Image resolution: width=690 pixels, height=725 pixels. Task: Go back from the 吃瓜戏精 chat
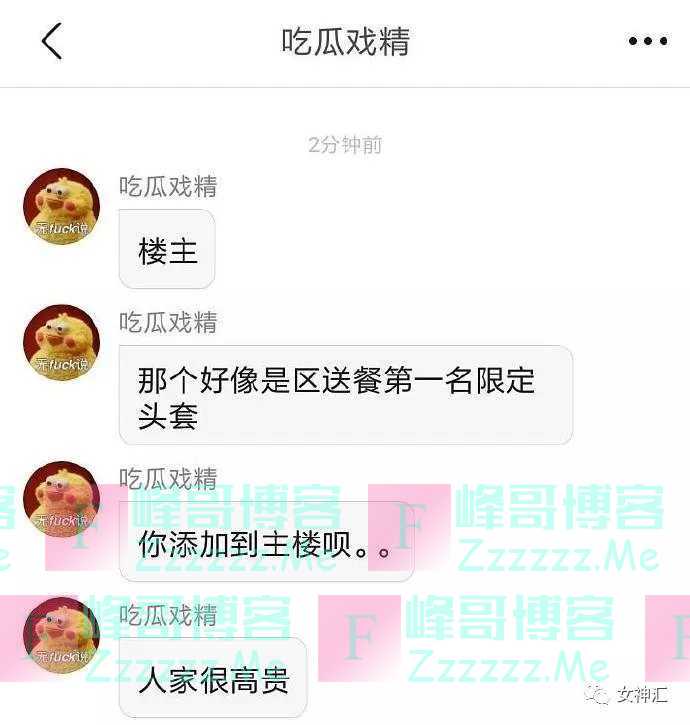[52, 42]
